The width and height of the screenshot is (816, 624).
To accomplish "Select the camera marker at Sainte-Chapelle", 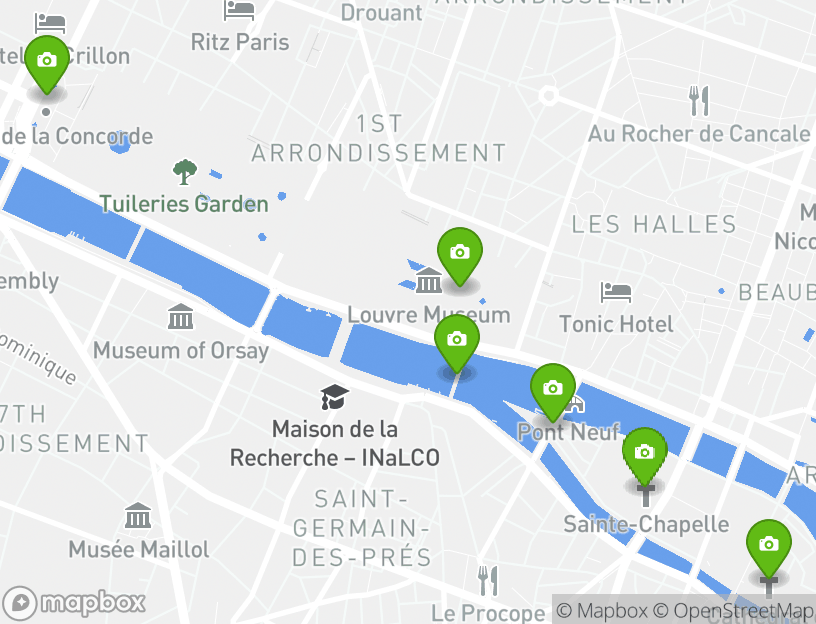I will click(645, 453).
